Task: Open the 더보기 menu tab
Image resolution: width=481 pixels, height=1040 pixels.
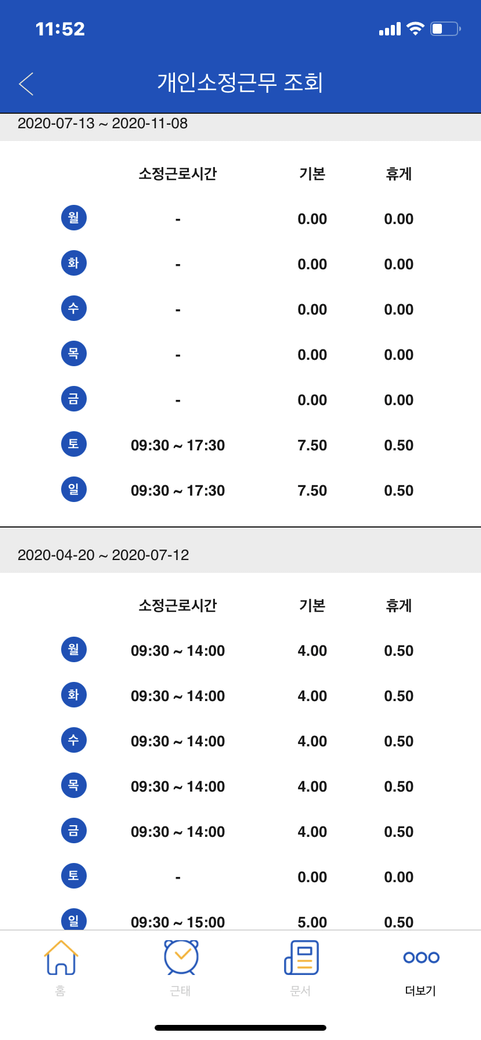Action: coord(421,968)
